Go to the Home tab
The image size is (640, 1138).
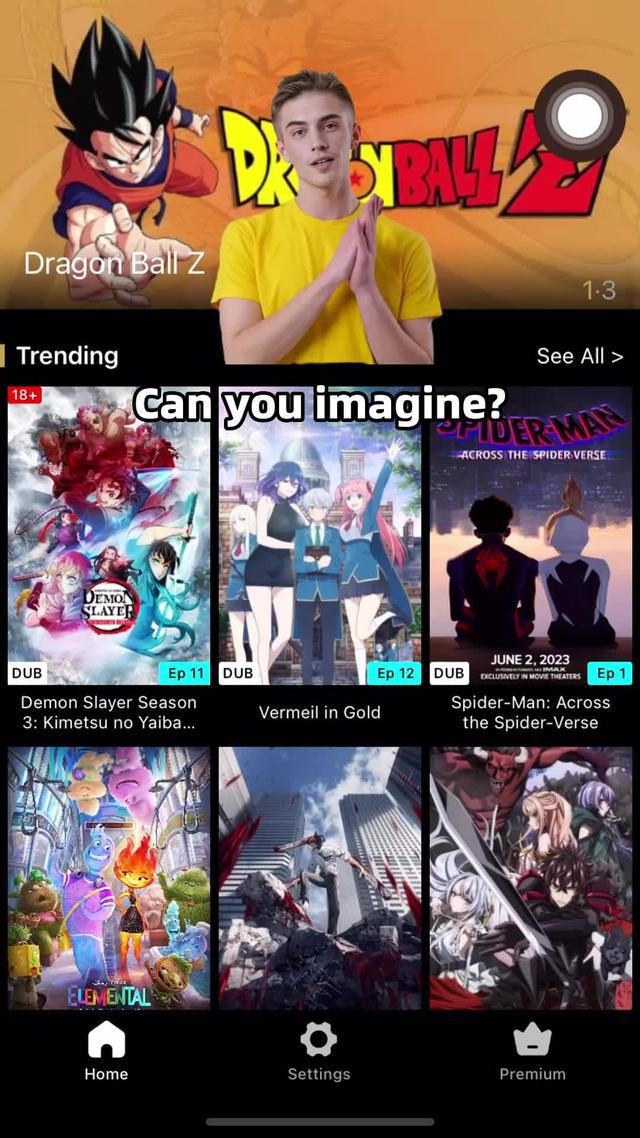tap(106, 1052)
